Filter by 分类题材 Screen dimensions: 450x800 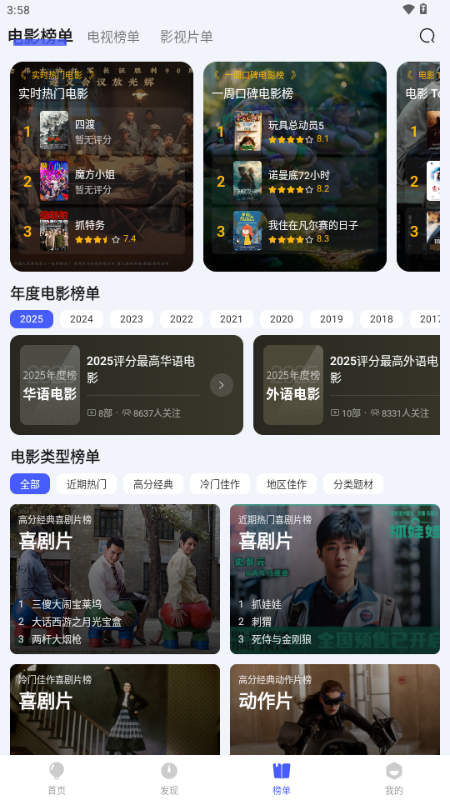tap(353, 484)
